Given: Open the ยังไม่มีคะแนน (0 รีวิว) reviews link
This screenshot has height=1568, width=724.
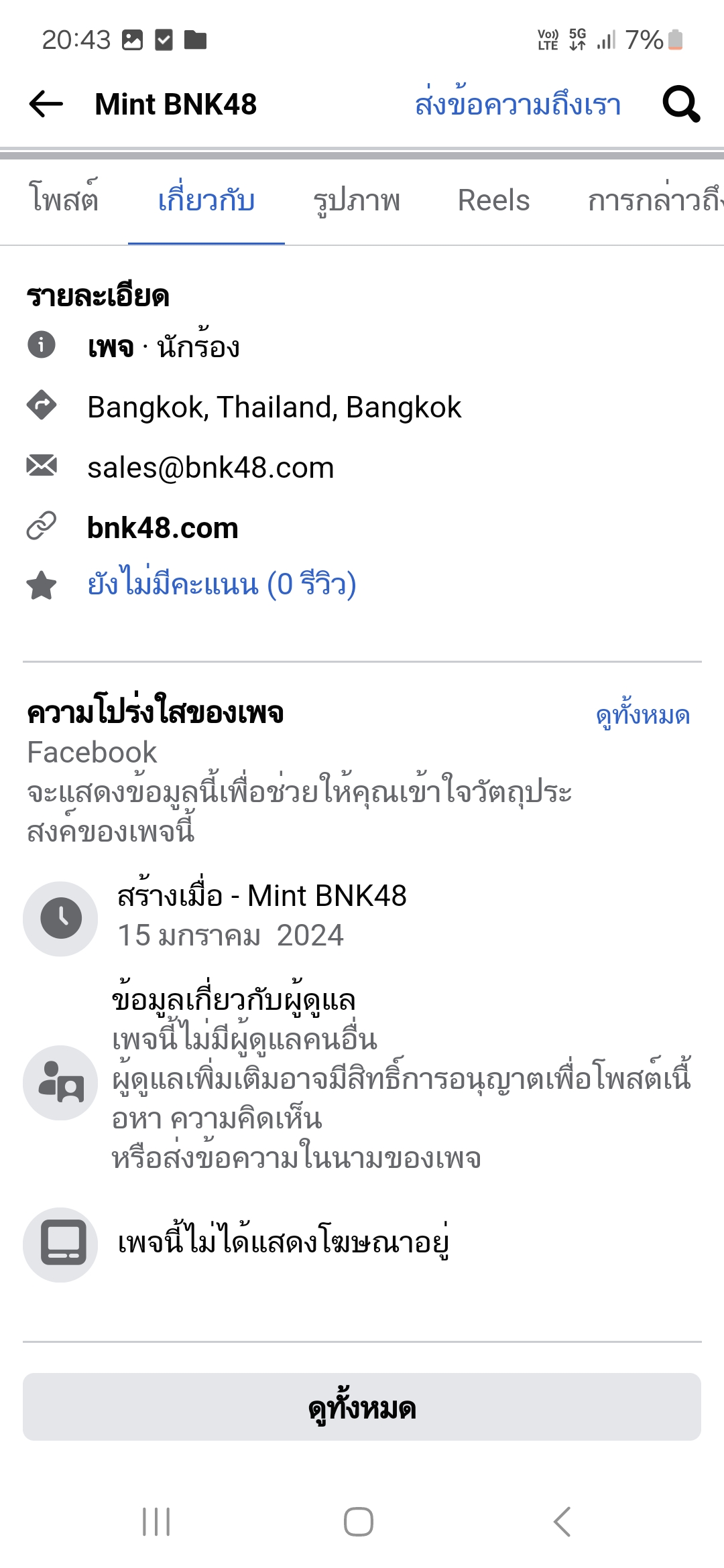Looking at the screenshot, I should pyautogui.click(x=221, y=584).
